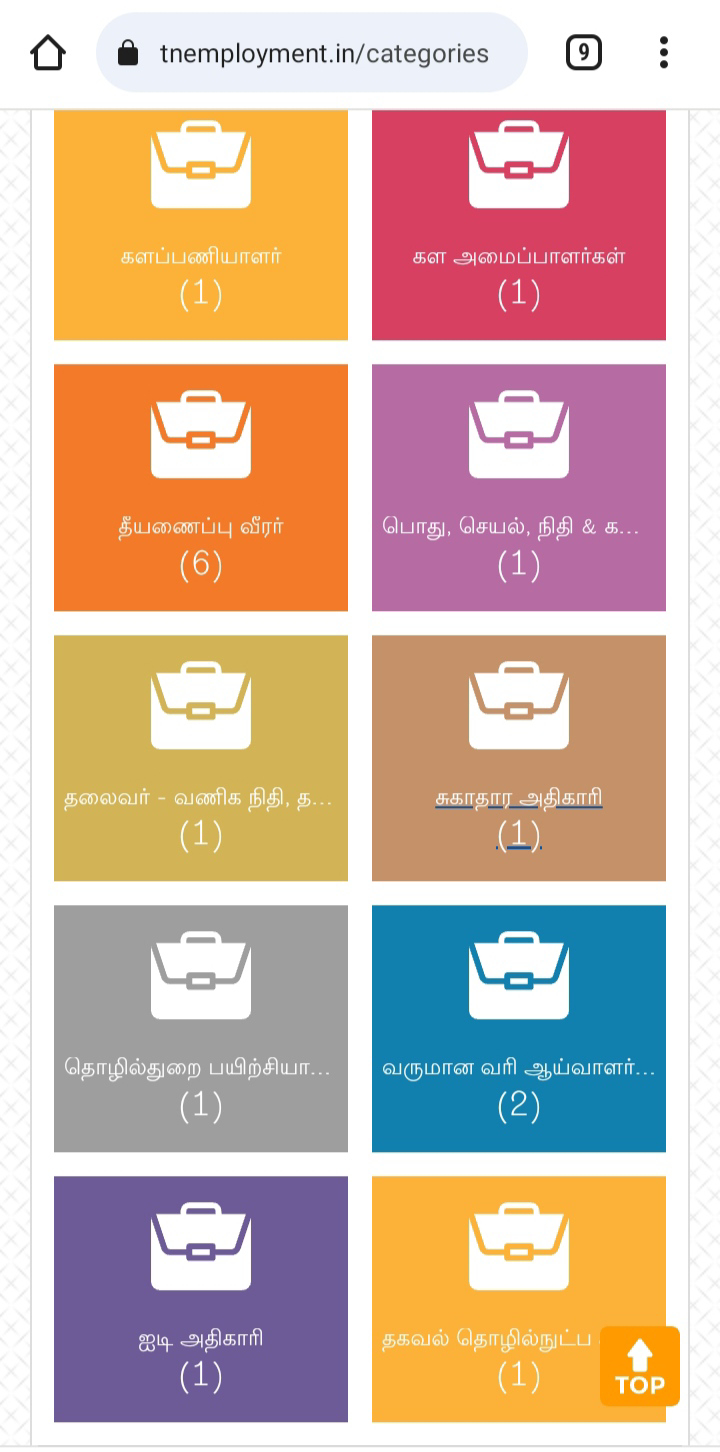View the தலைவர் - வணிக நிதி category

(x=201, y=758)
